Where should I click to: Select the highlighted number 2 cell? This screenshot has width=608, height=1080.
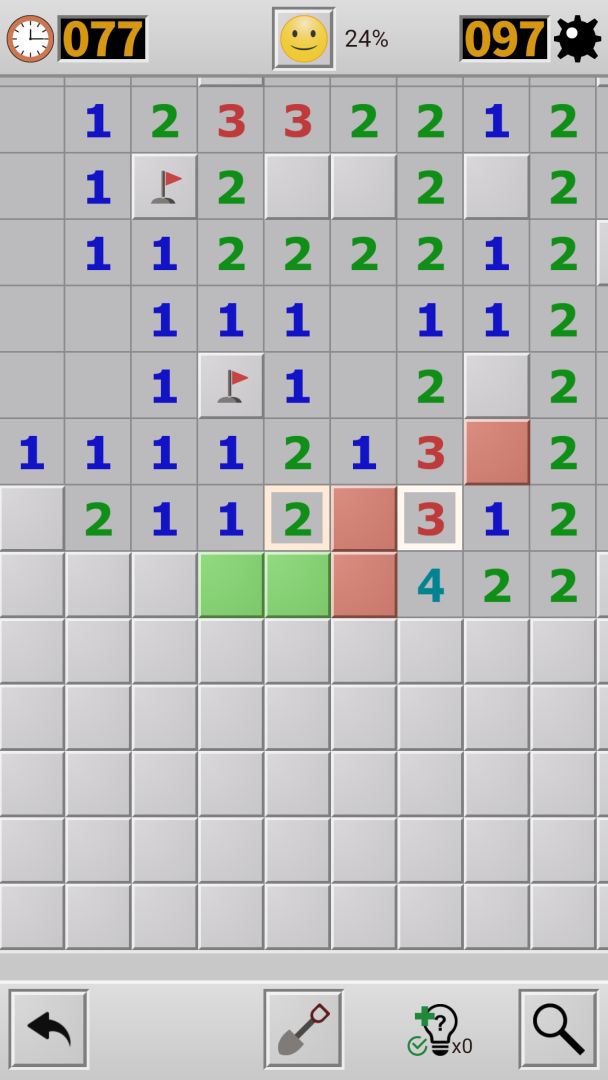click(x=297, y=518)
